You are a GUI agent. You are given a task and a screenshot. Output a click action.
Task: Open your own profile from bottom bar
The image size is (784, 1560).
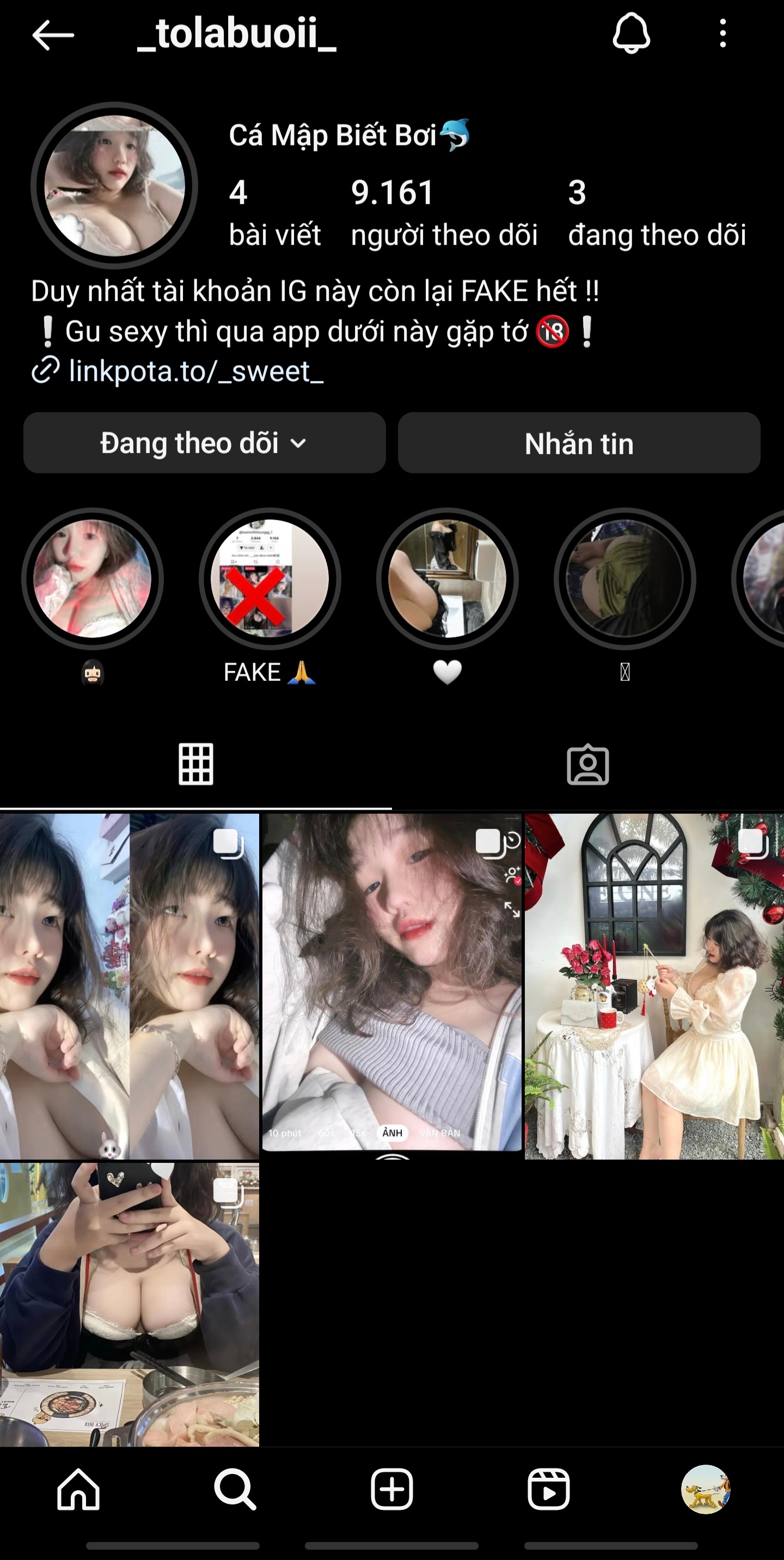pyautogui.click(x=705, y=1489)
